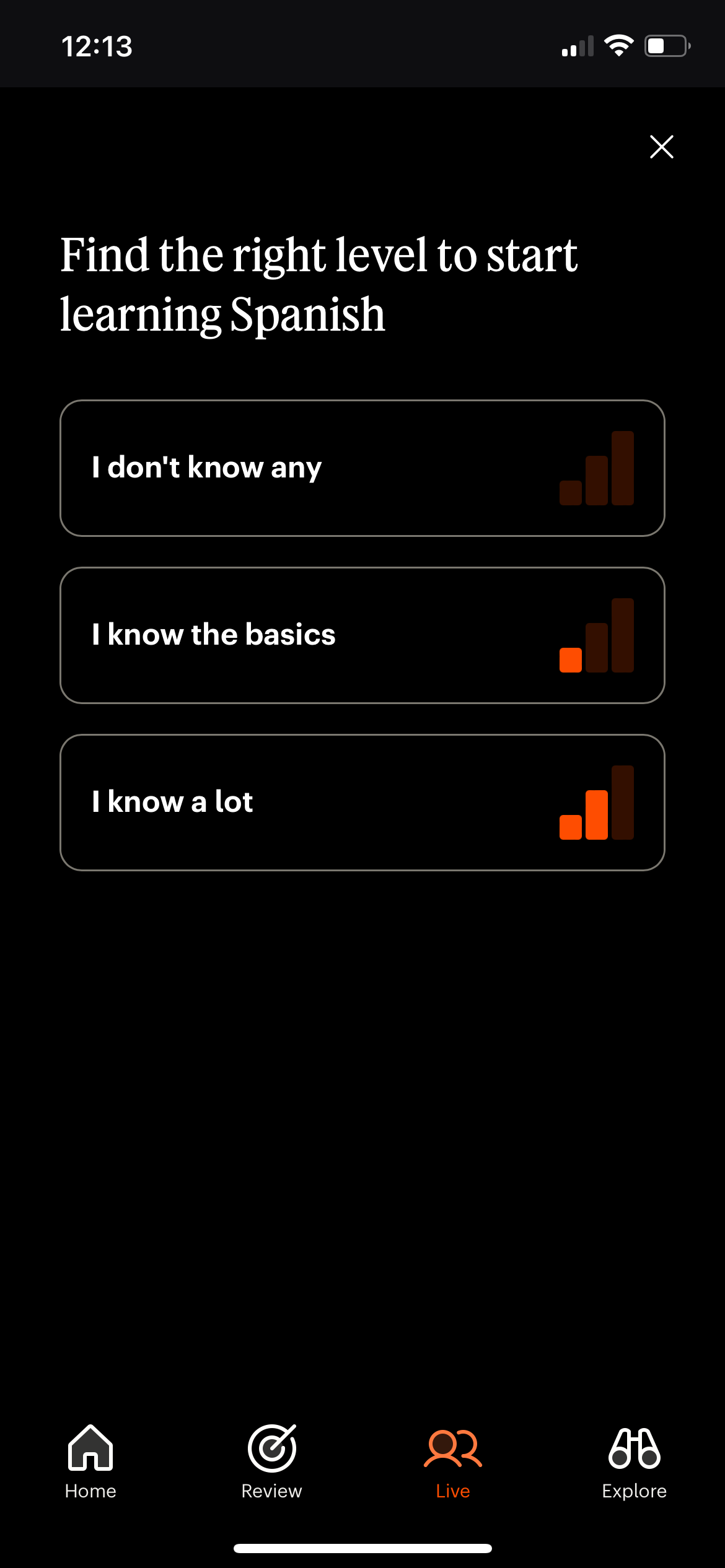Tap the Live people icon
This screenshot has width=725, height=1568.
[x=452, y=1448]
